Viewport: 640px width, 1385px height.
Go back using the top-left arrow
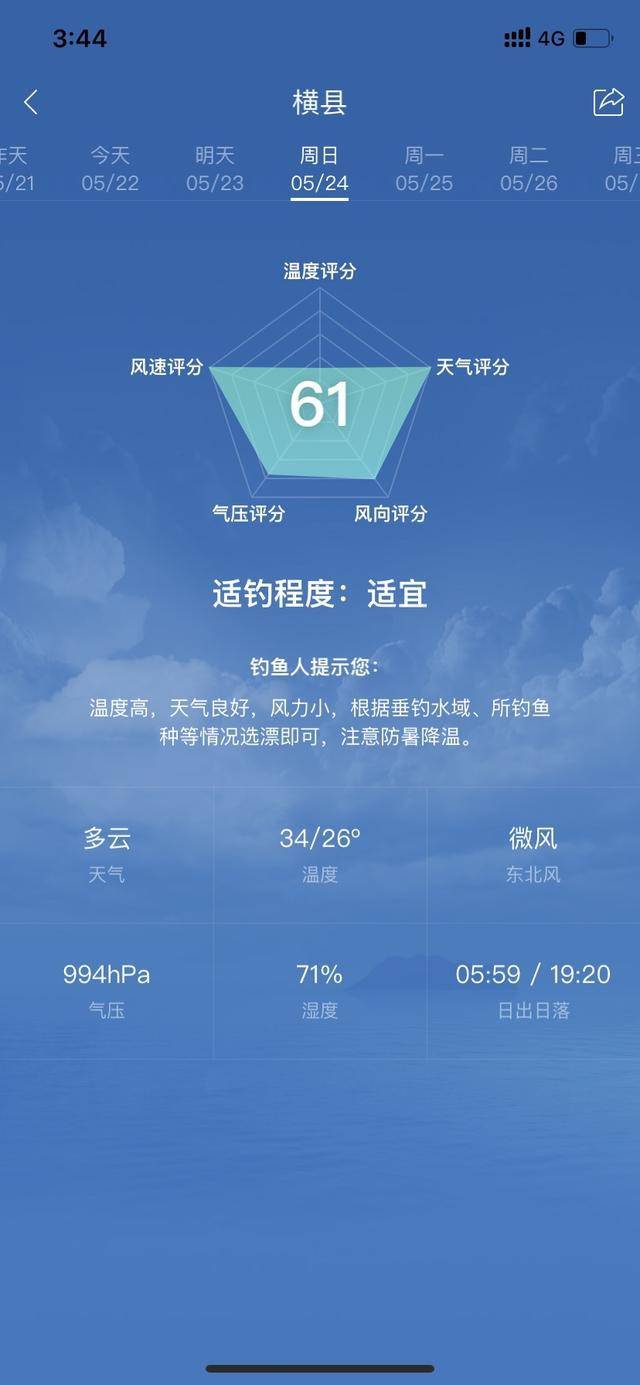pyautogui.click(x=31, y=102)
